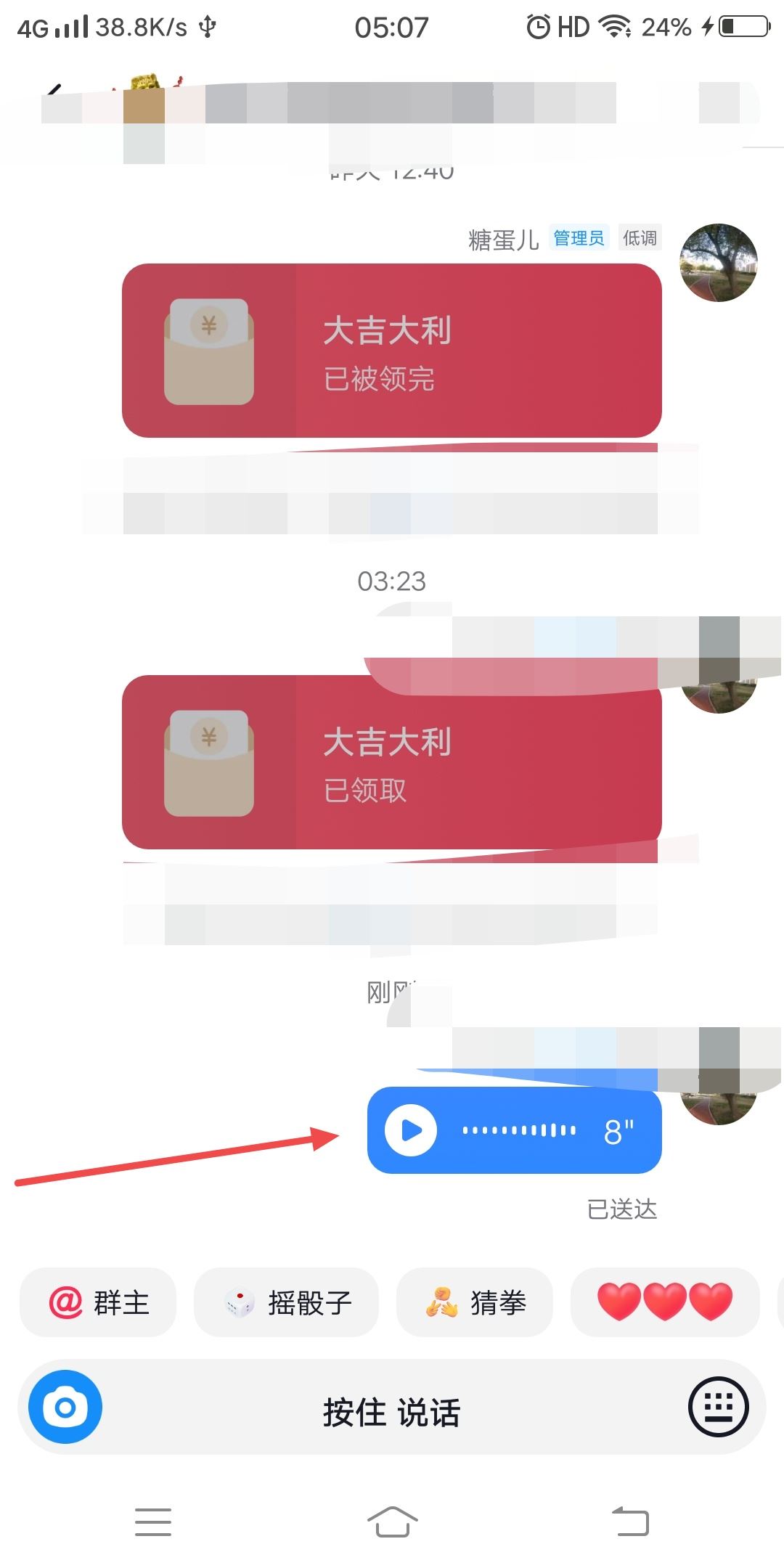Open the camera icon beside voice bar
784x1568 pixels.
click(65, 1406)
